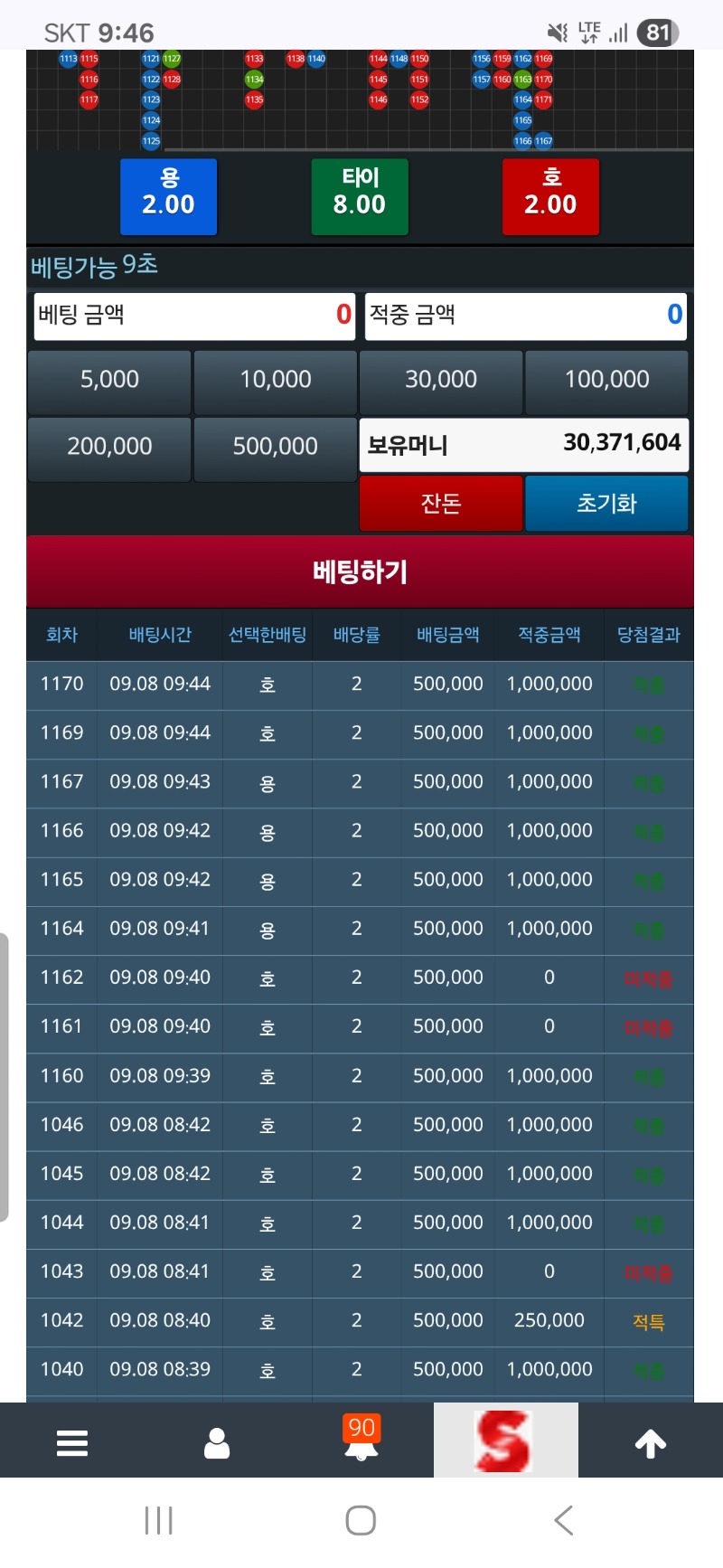
Task: Add 500,000 to the bet amount
Action: [276, 449]
